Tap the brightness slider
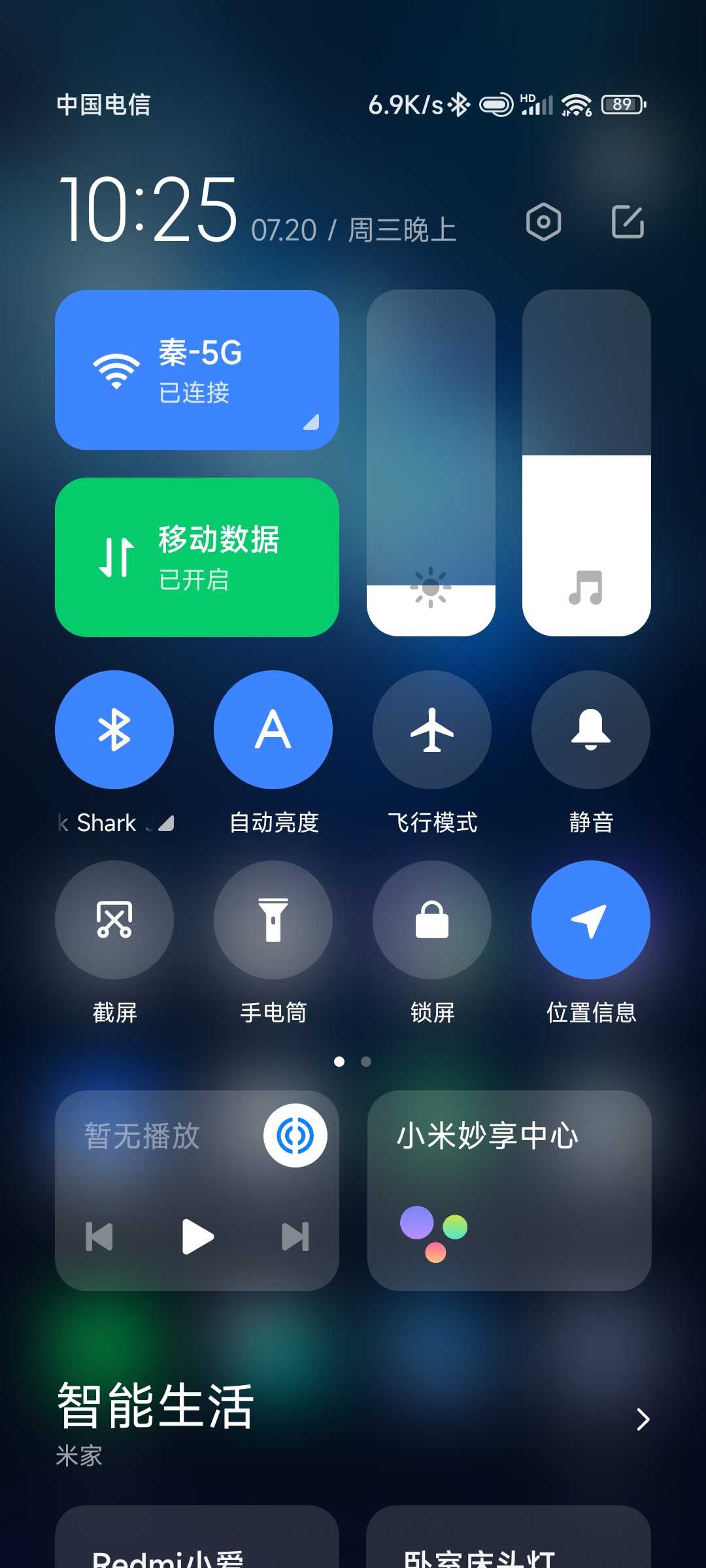 (431, 463)
